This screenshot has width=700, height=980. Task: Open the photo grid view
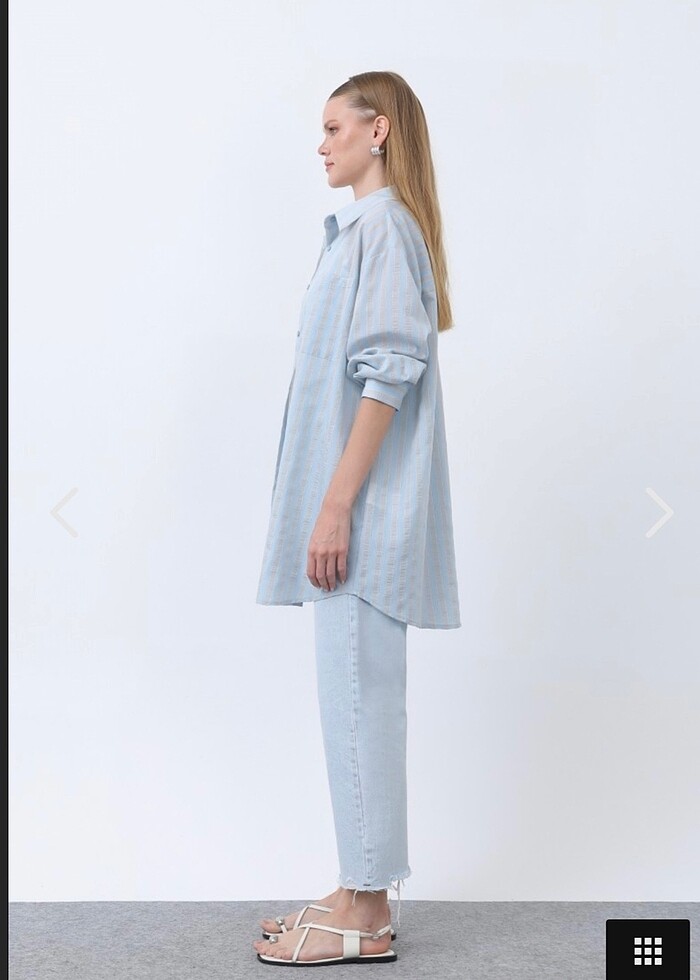pyautogui.click(x=648, y=950)
